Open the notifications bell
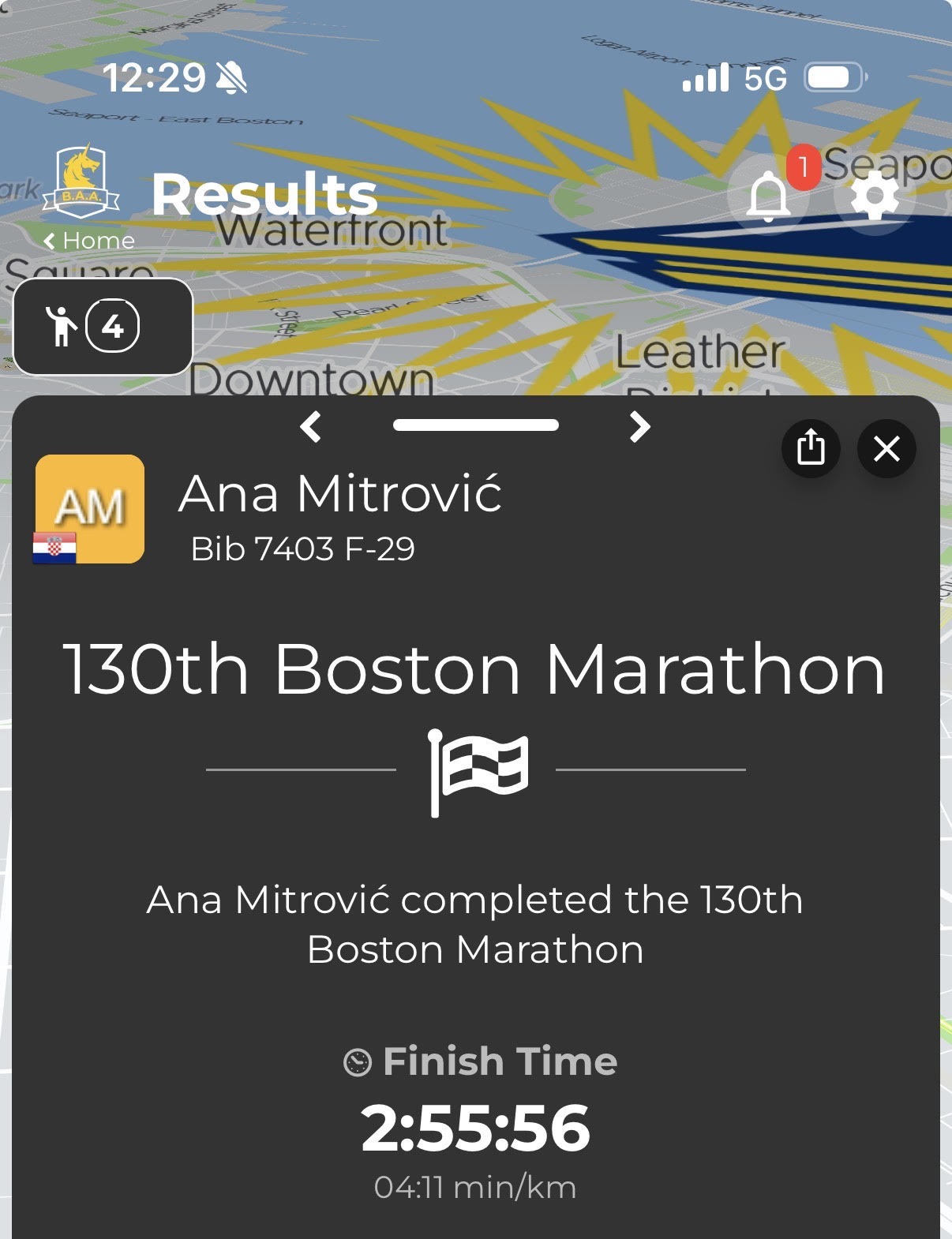This screenshot has width=952, height=1239. [768, 197]
